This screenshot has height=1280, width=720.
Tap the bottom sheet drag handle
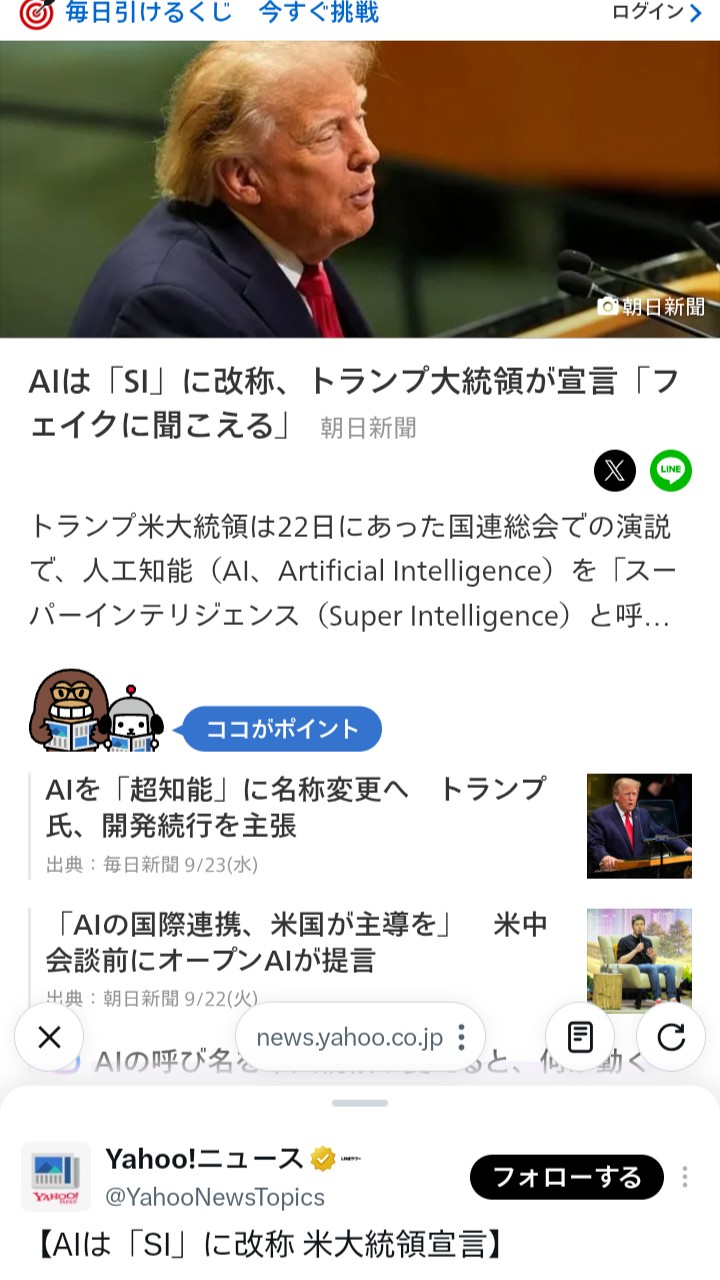(x=360, y=1103)
